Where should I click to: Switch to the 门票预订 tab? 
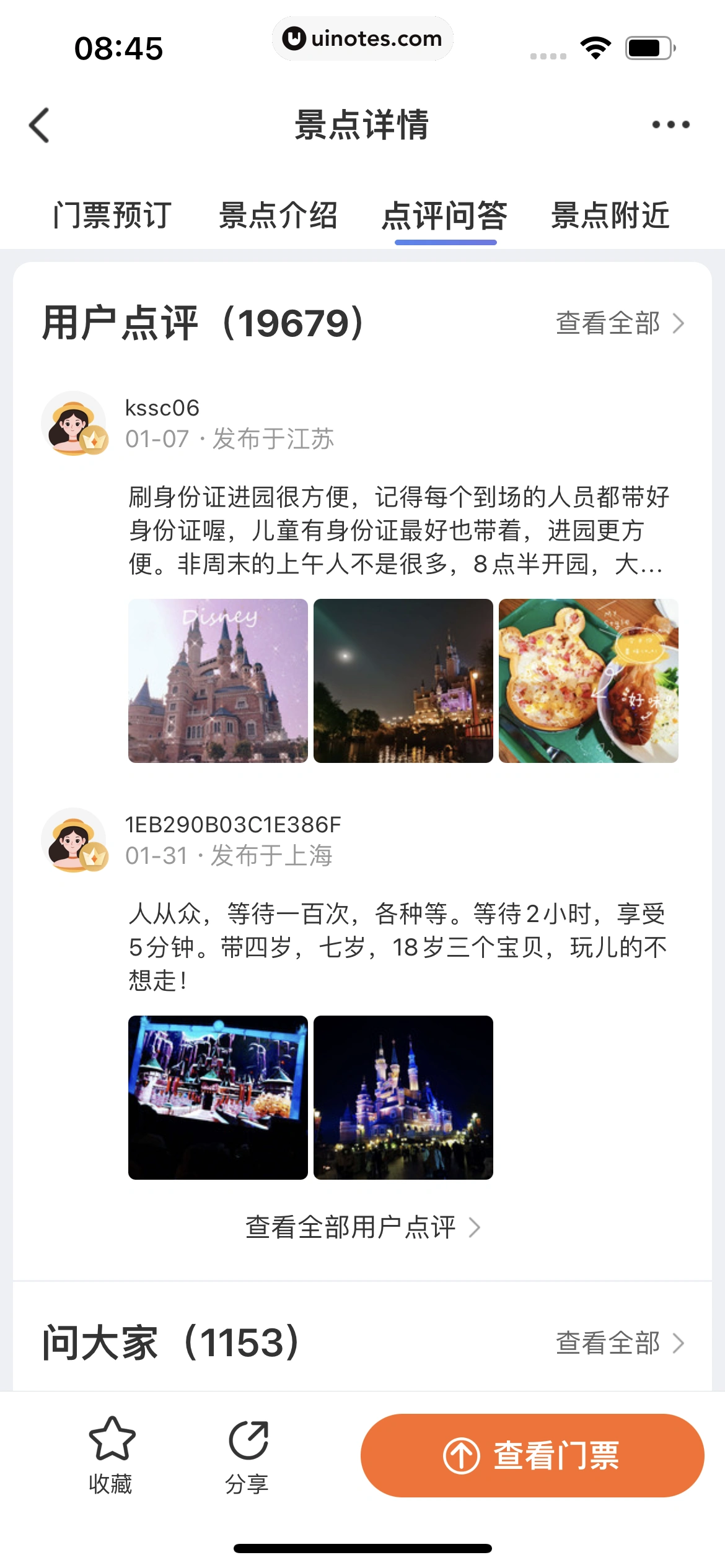112,216
